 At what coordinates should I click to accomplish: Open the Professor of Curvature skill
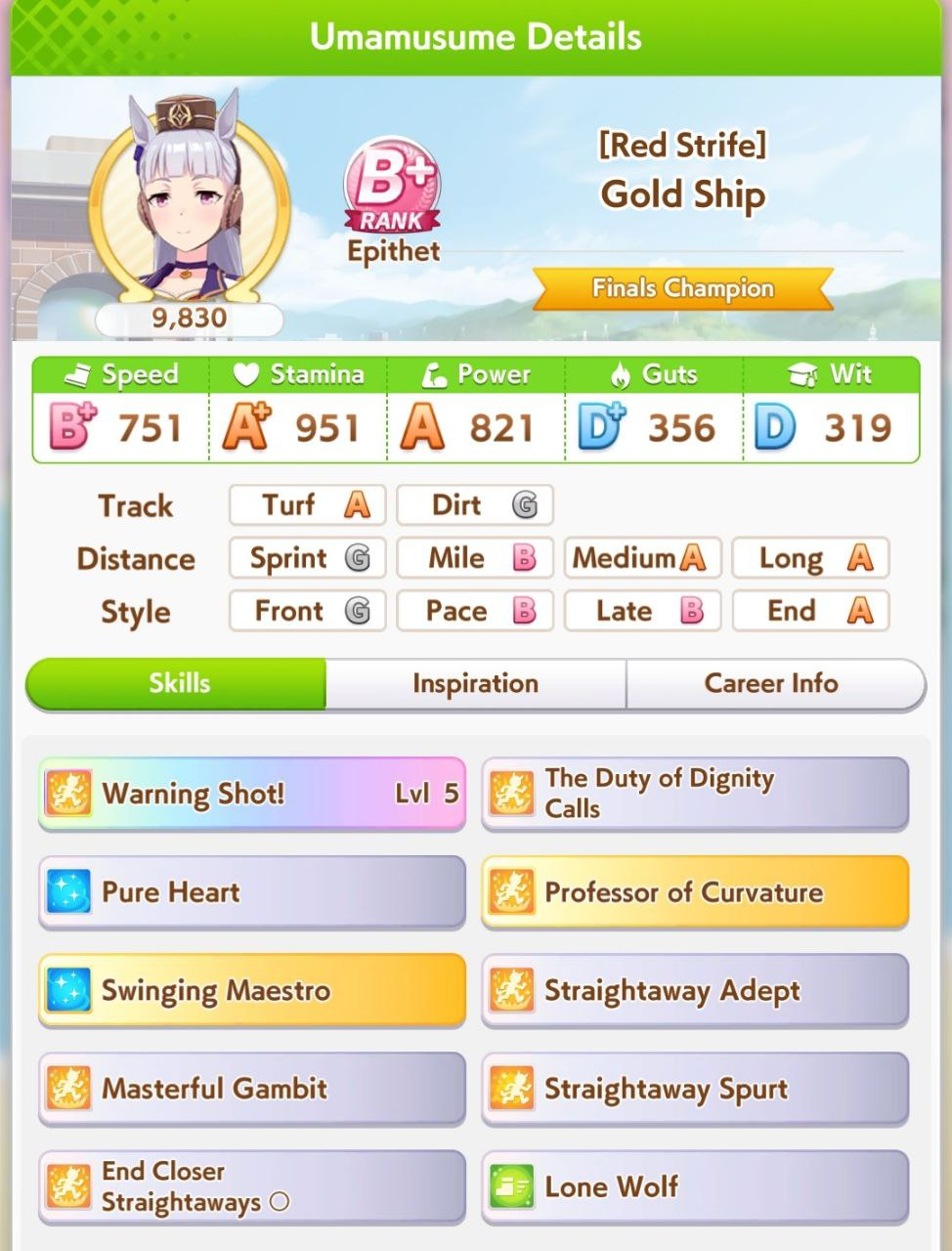(695, 891)
